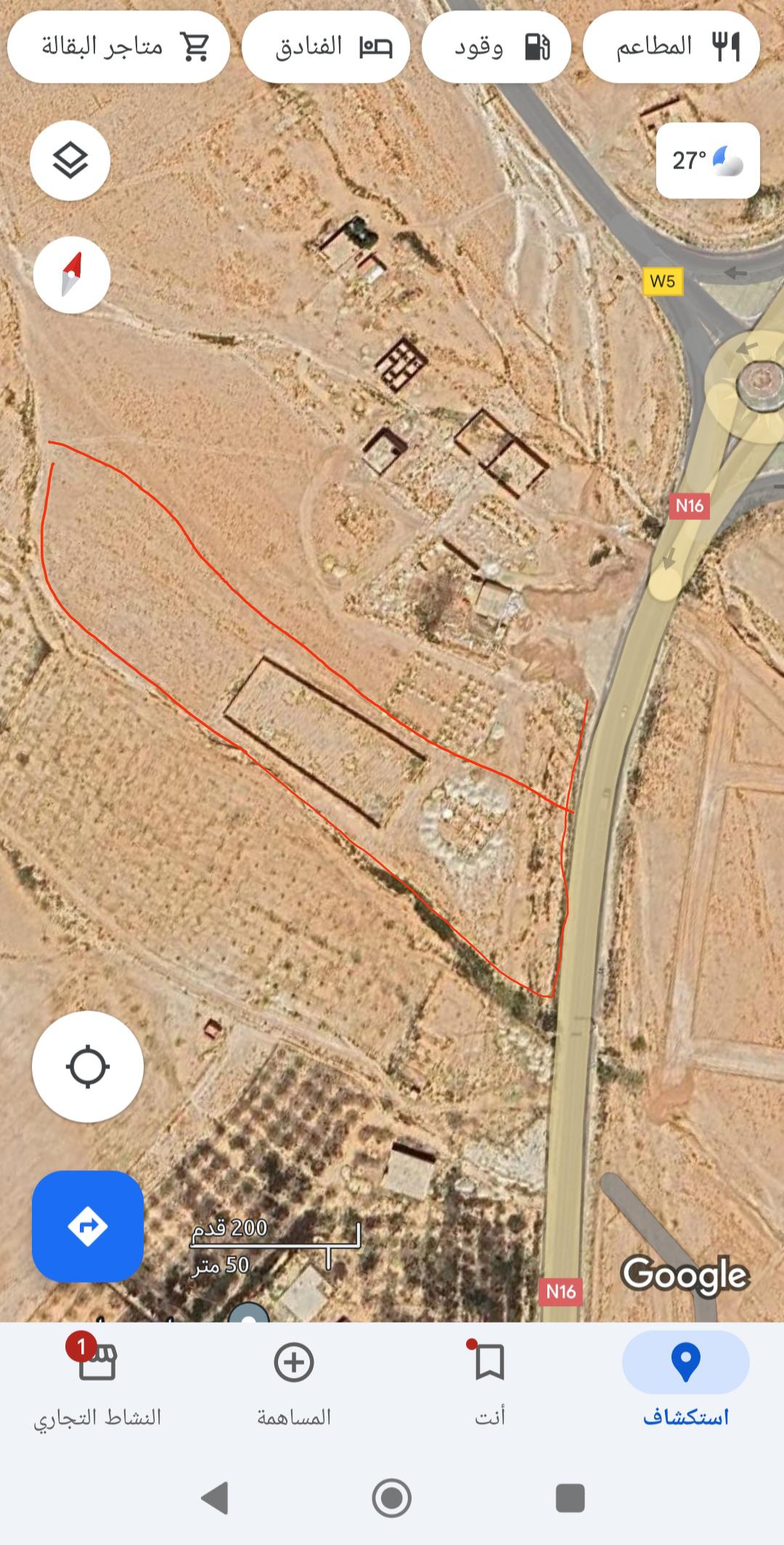
Task: Open the map layers button
Action: pyautogui.click(x=70, y=161)
